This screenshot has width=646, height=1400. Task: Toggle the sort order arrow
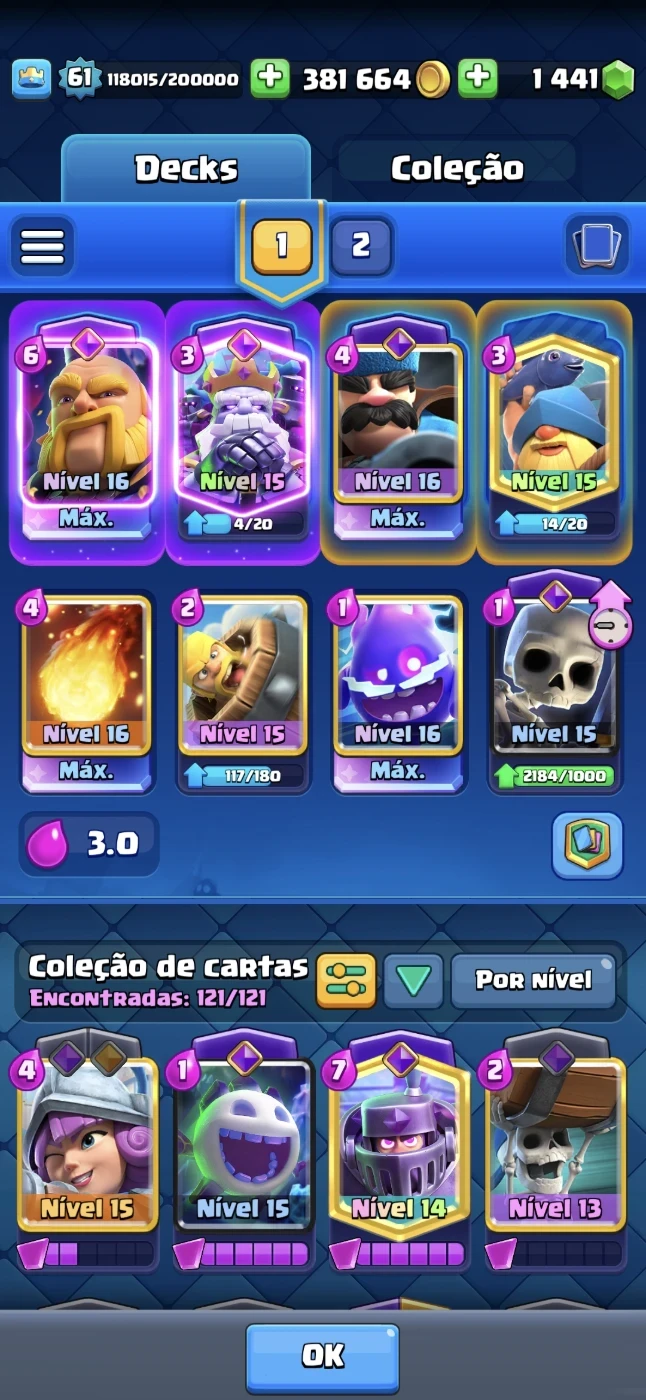pos(413,981)
